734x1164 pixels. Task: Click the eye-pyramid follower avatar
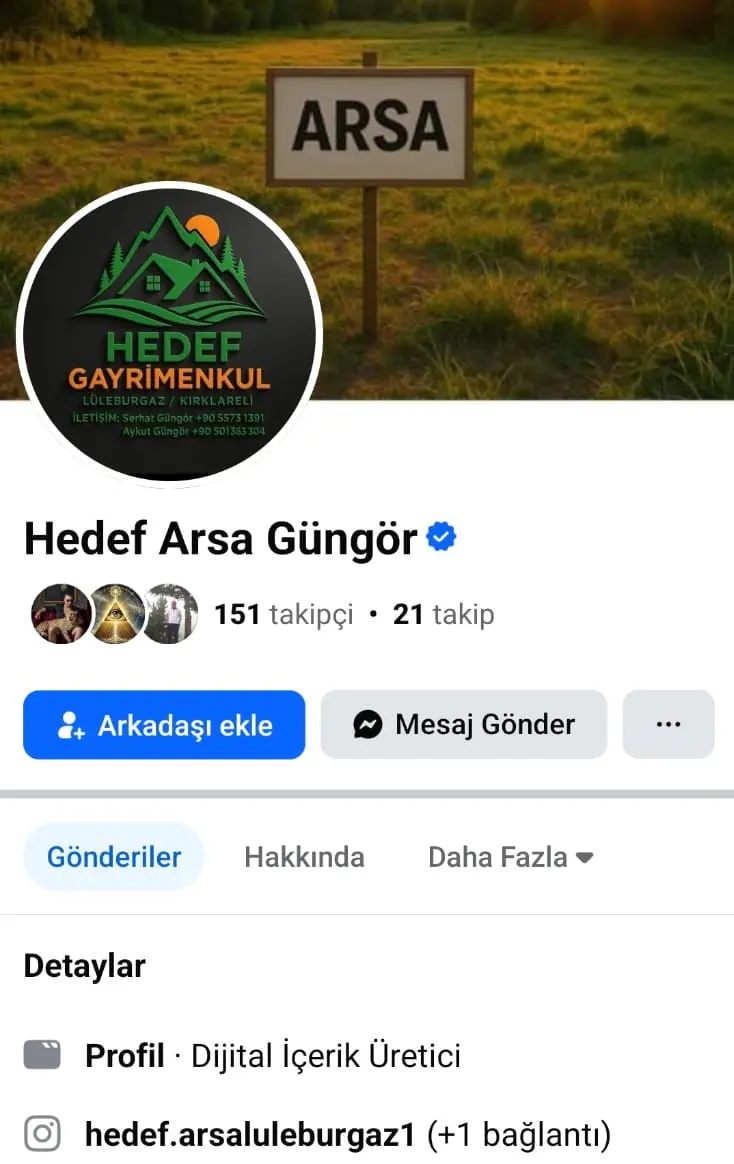[115, 613]
